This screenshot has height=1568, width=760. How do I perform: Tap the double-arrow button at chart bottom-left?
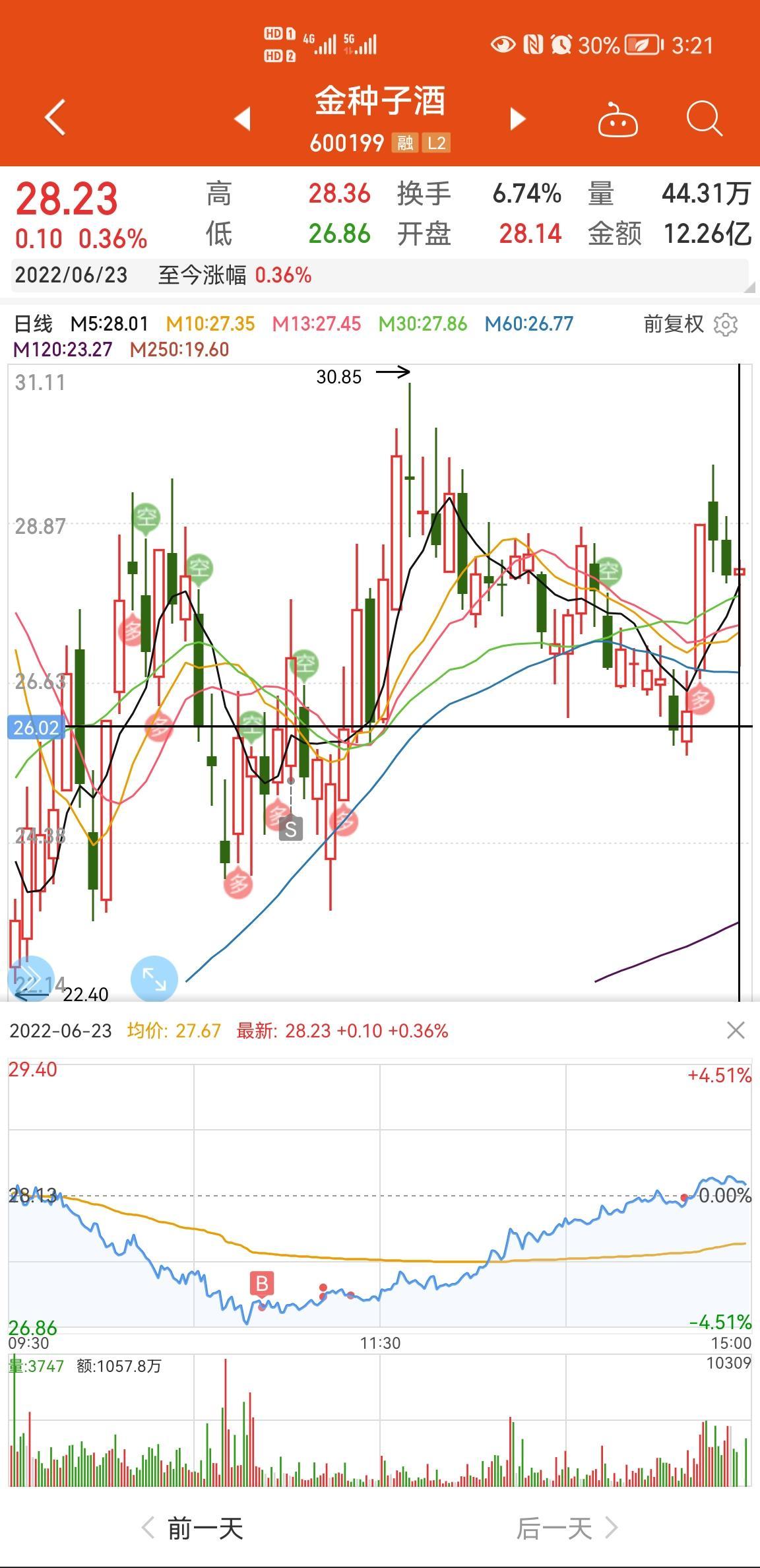pos(30,979)
